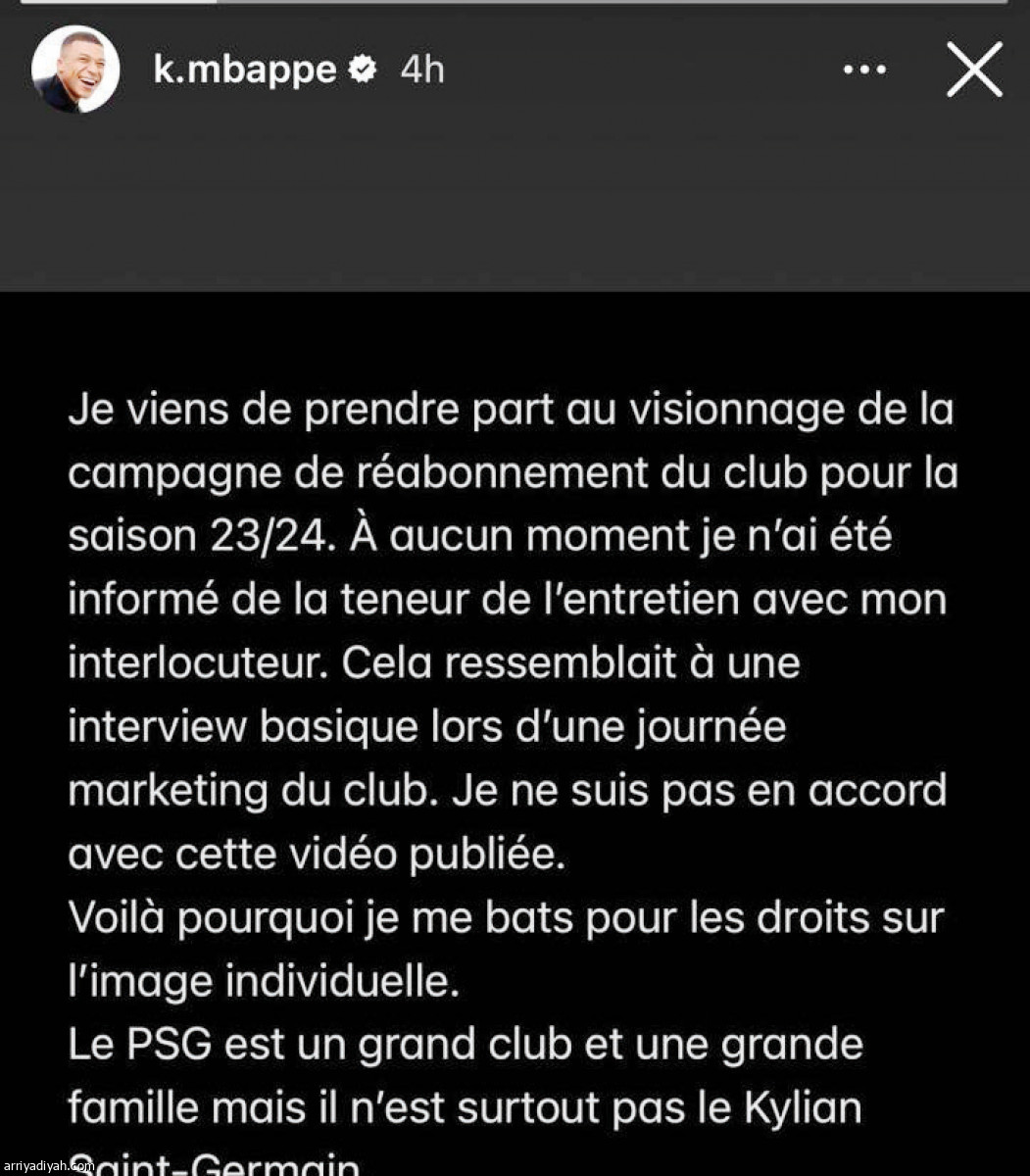Close the story viewer
The height and width of the screenshot is (1176, 1030).
coord(974,71)
